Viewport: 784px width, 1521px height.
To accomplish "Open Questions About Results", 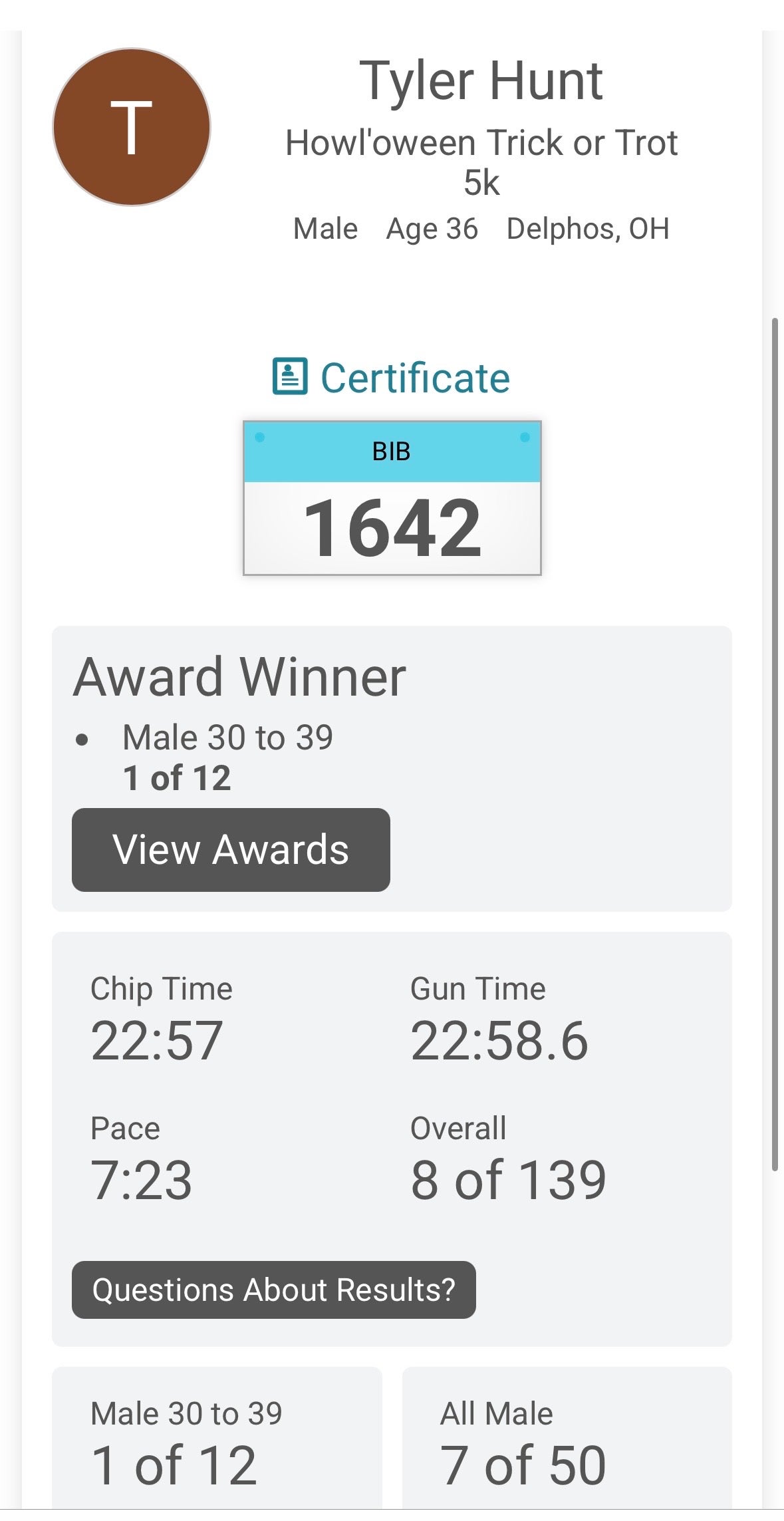I will tap(274, 1290).
